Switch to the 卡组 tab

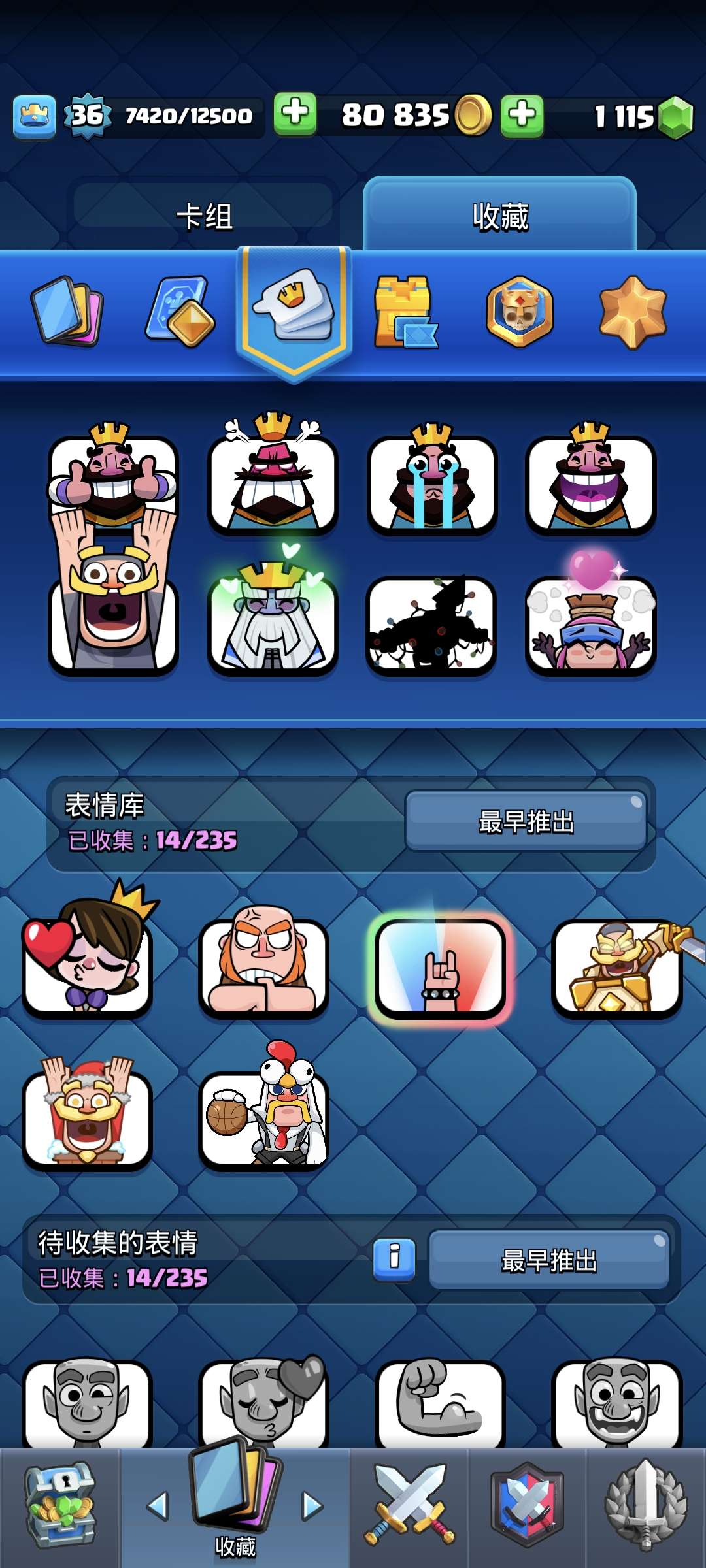pyautogui.click(x=204, y=216)
